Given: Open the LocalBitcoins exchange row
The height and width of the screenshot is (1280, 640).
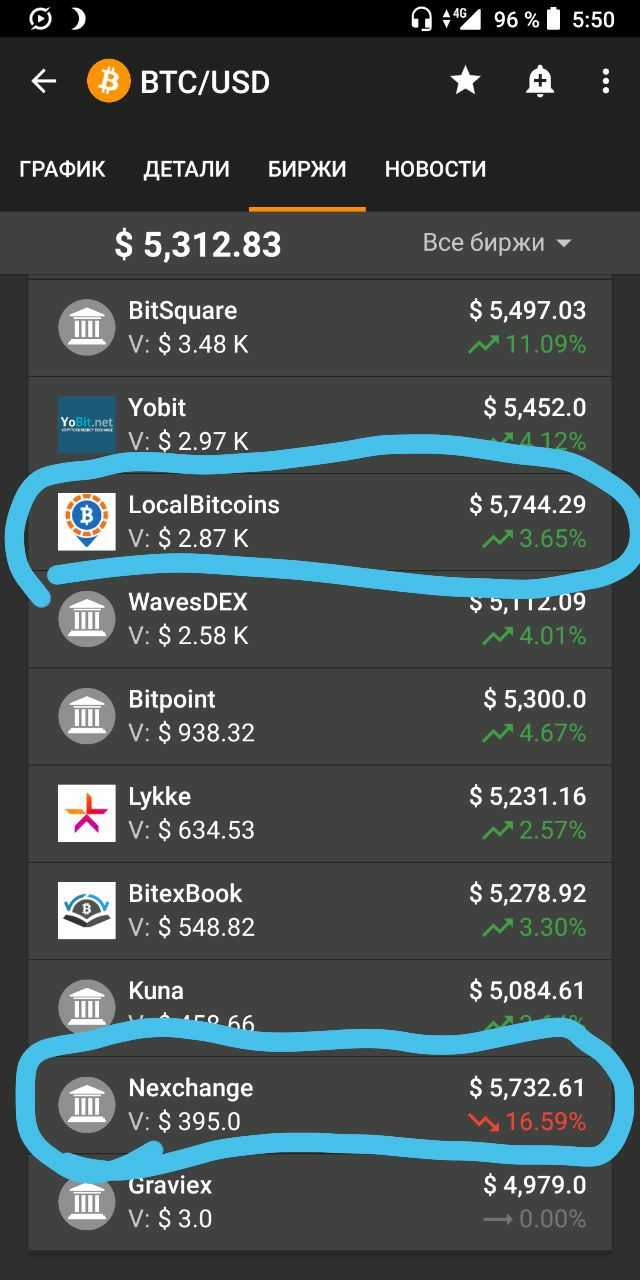Looking at the screenshot, I should [320, 521].
